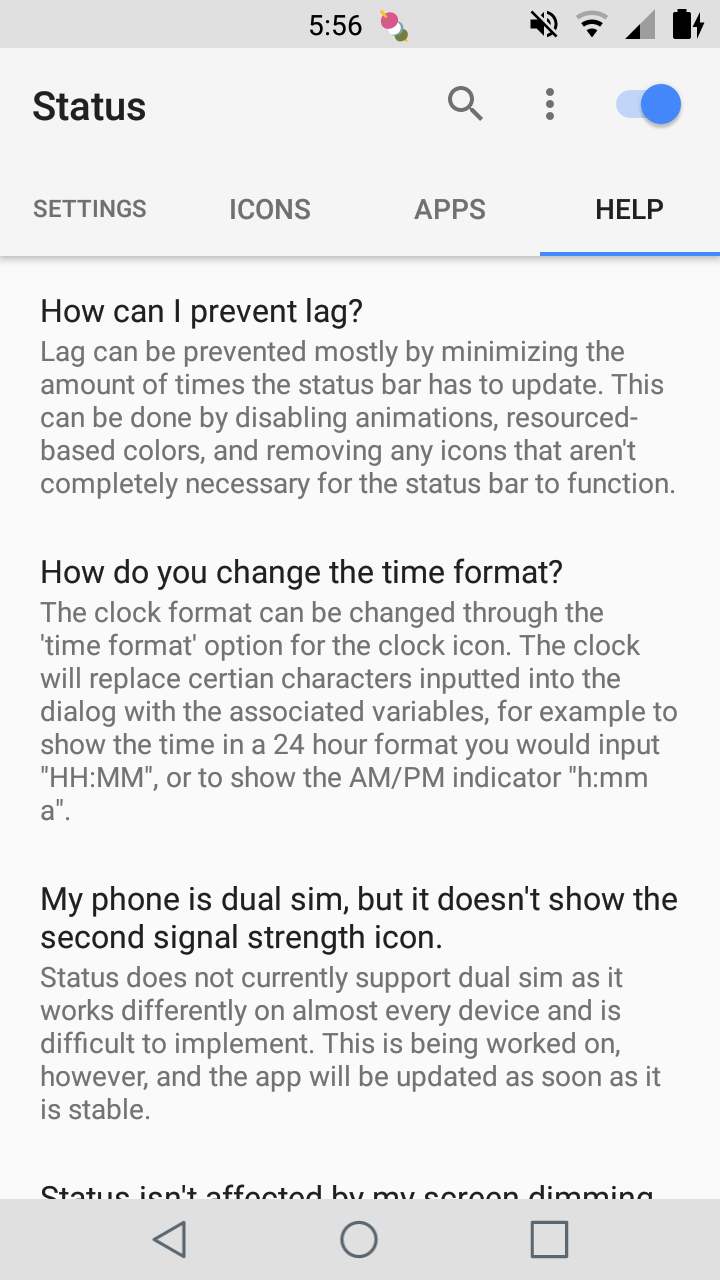Select the Help tab

pyautogui.click(x=629, y=209)
